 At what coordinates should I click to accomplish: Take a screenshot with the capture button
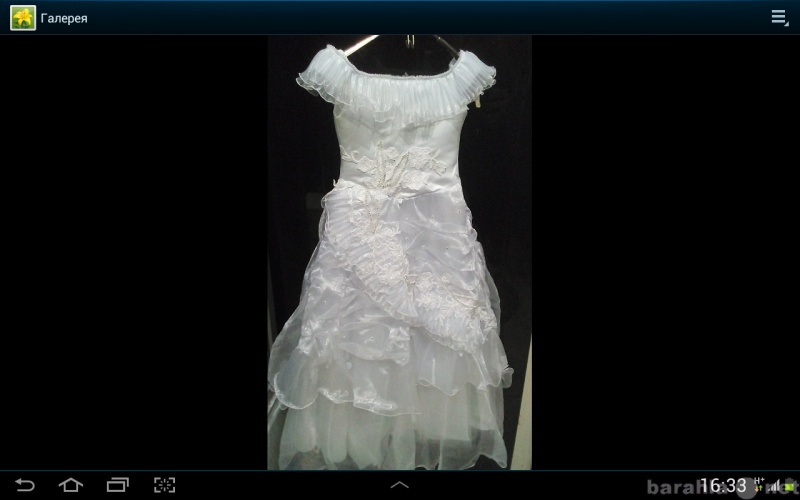164,485
